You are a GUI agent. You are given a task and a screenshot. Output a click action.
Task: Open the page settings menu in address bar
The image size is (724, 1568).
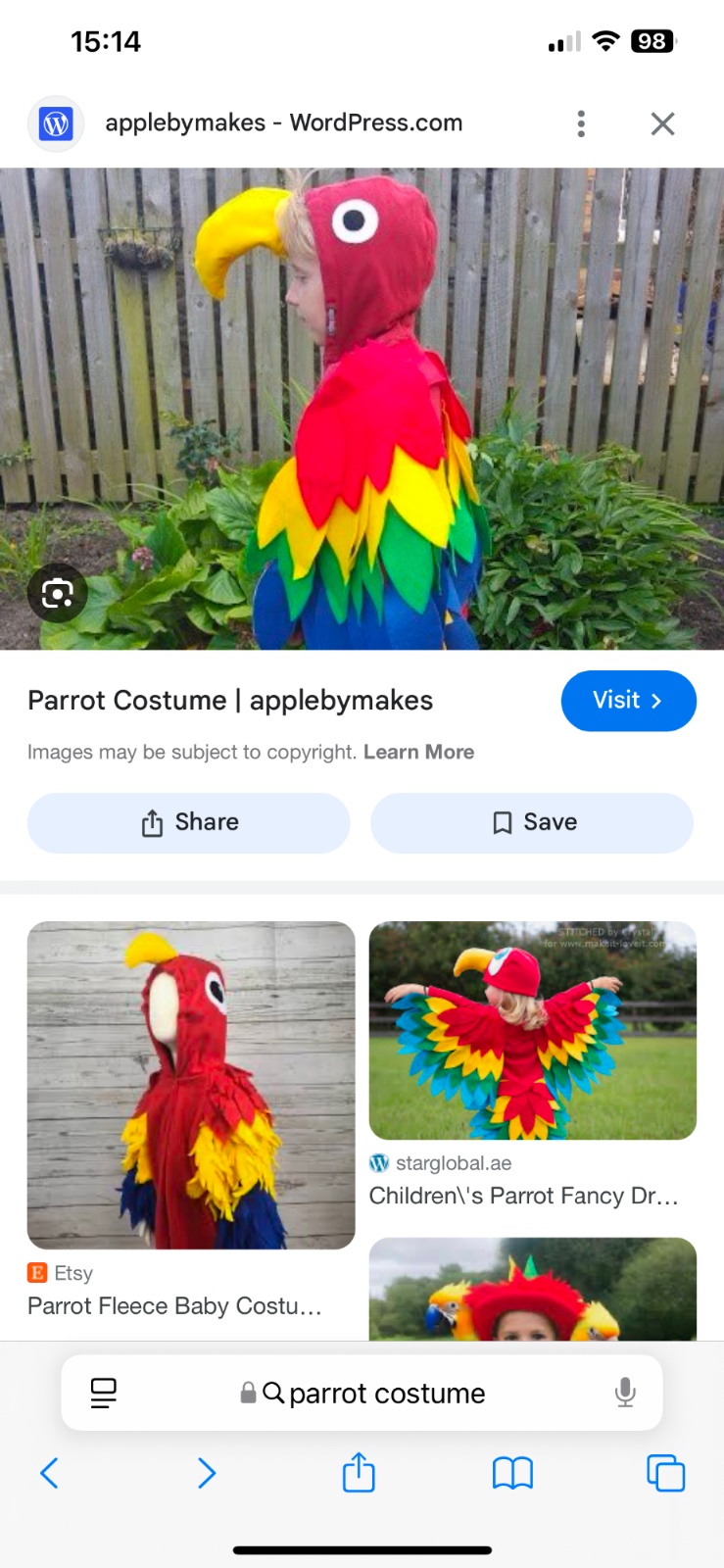103,1393
